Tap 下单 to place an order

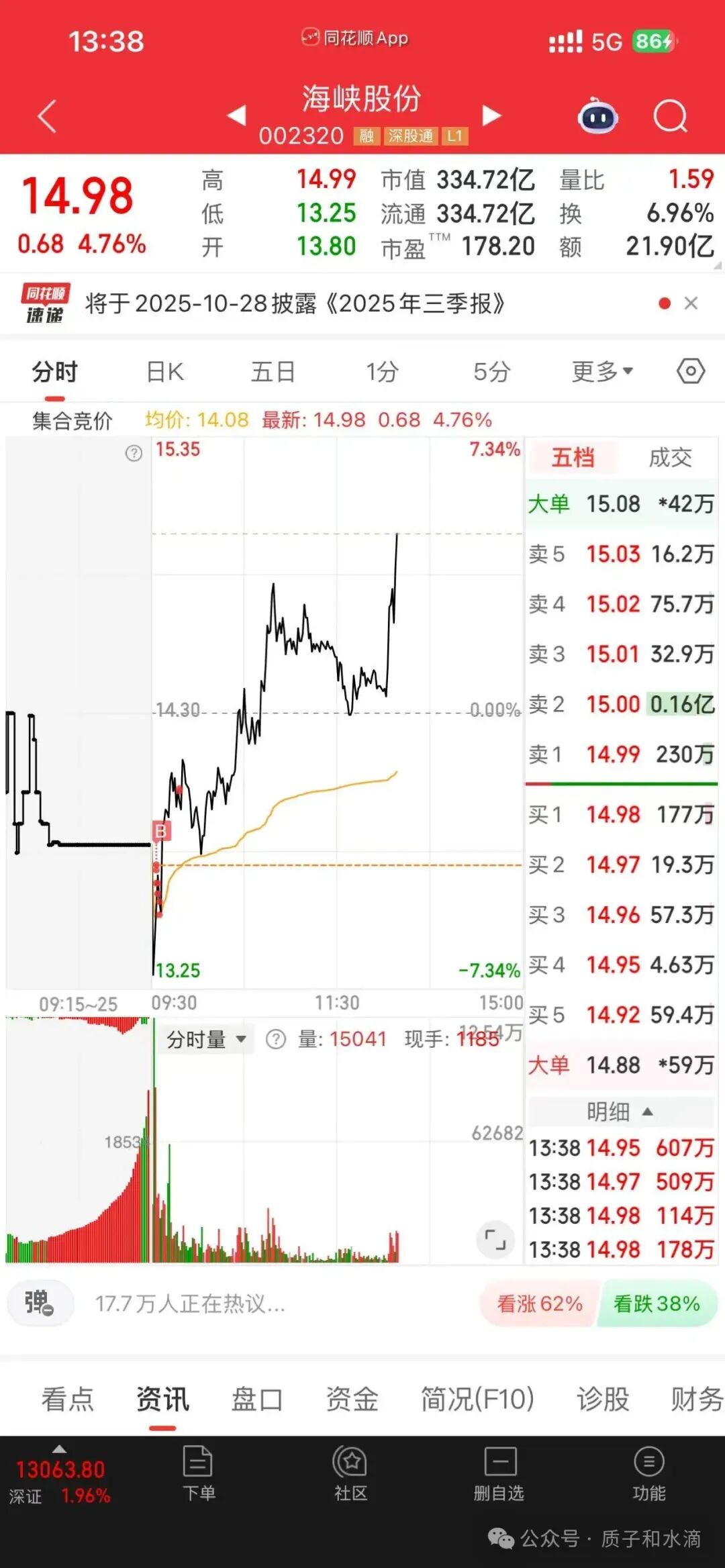tap(198, 1473)
